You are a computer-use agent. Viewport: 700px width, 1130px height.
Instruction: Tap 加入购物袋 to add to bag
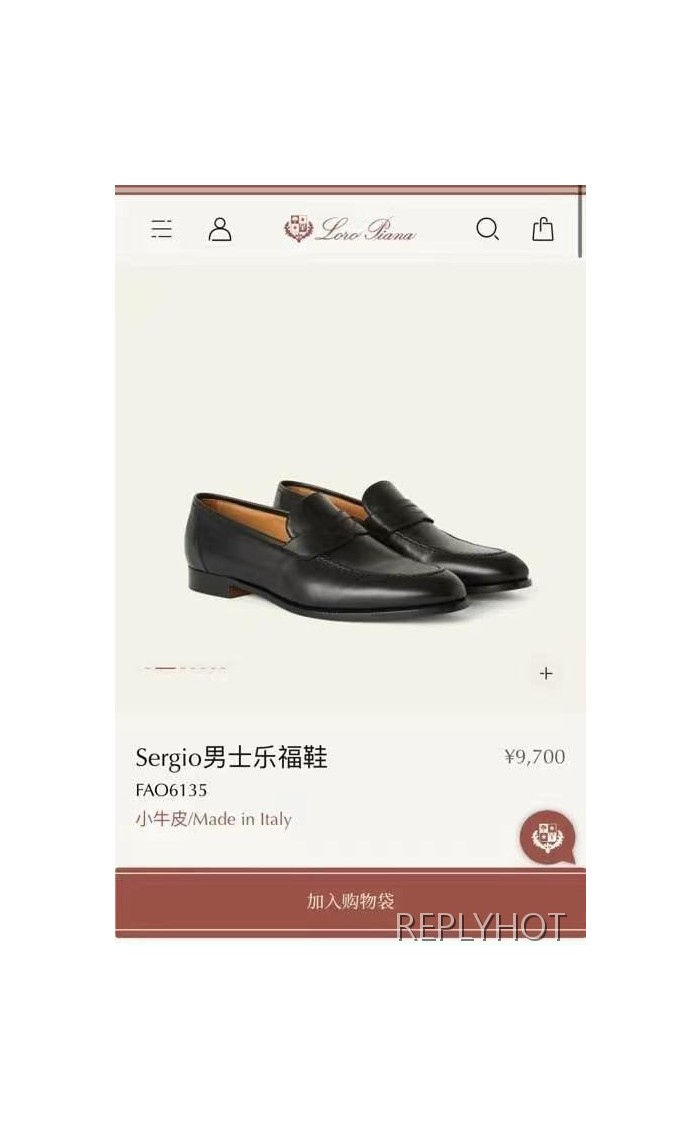(350, 901)
